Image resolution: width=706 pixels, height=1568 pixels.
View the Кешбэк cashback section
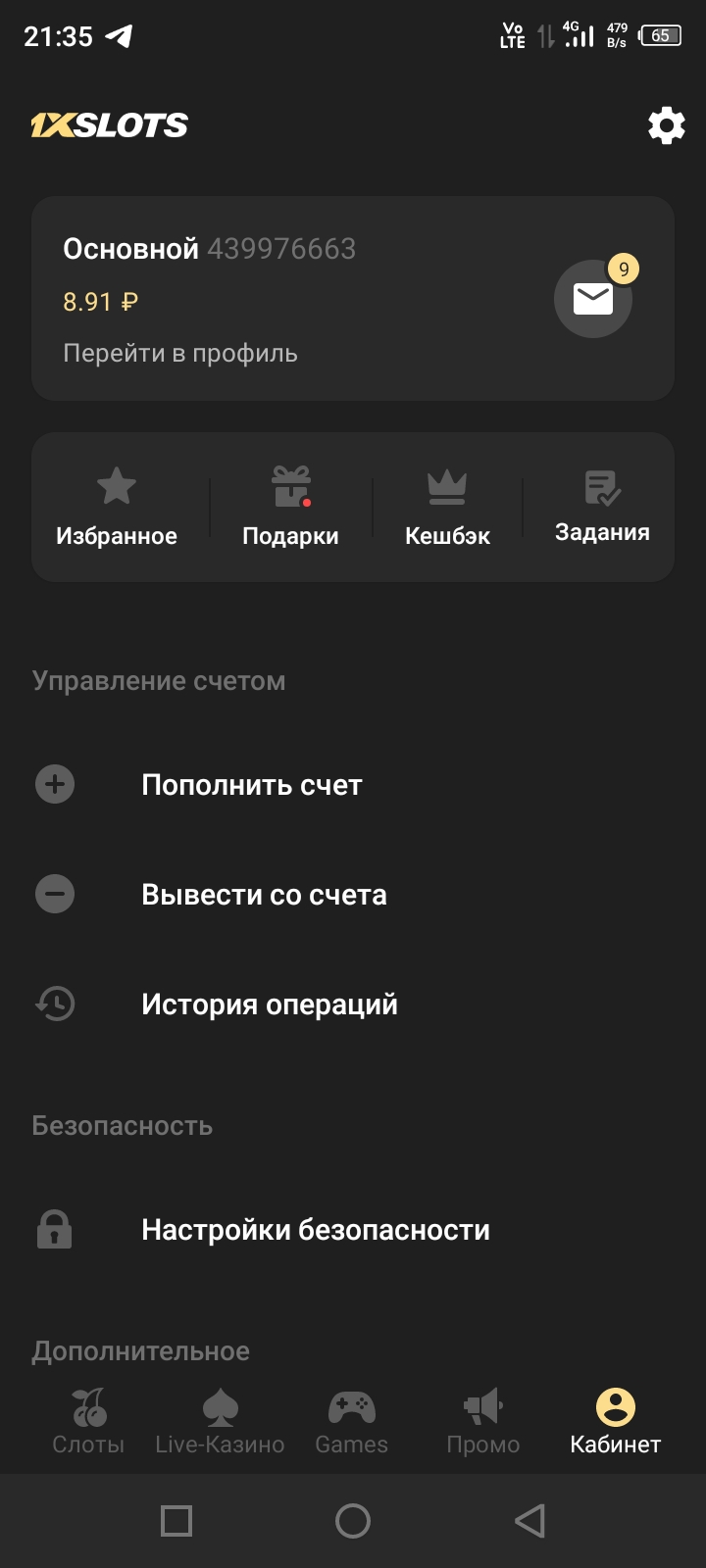click(447, 508)
